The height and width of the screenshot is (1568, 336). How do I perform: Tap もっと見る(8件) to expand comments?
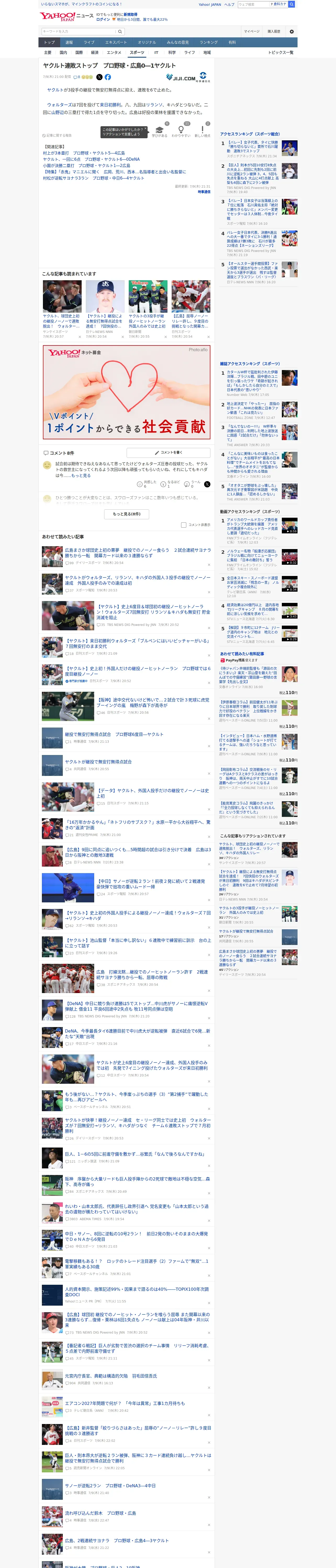click(126, 514)
